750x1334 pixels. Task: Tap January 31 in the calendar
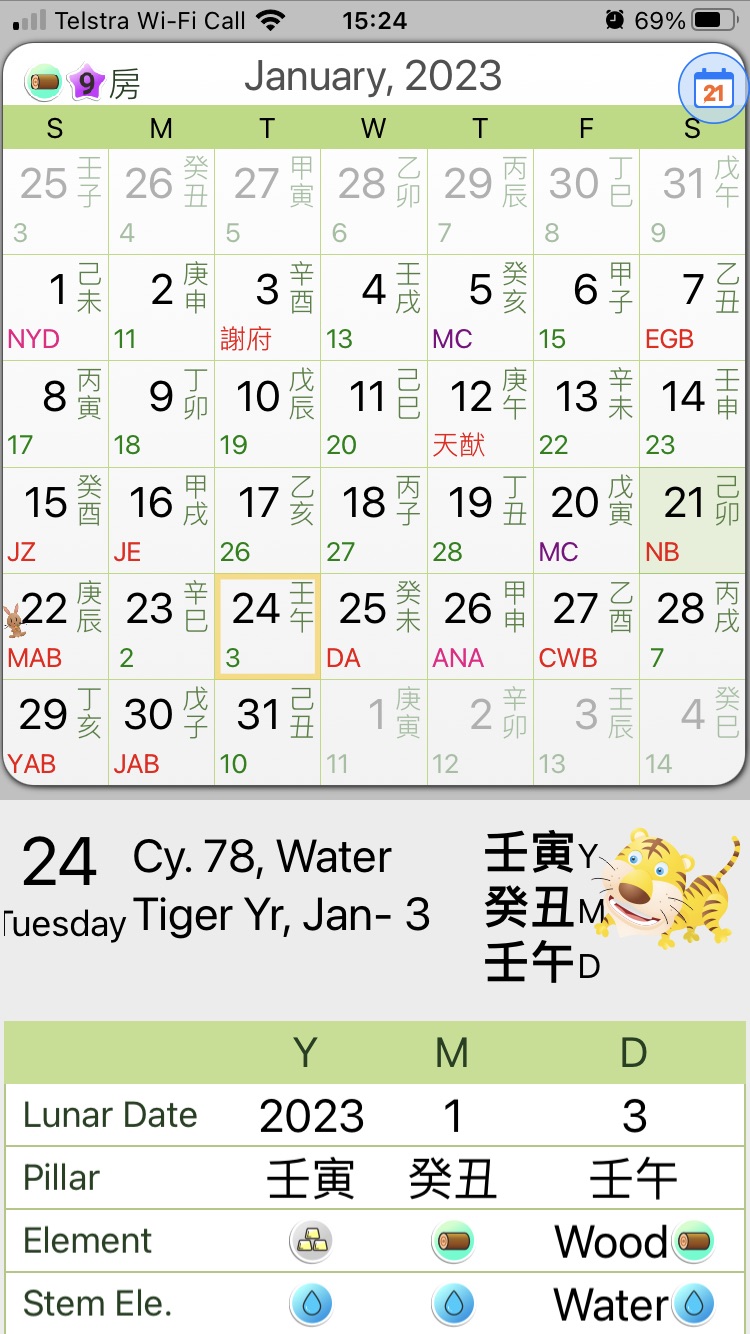[267, 733]
